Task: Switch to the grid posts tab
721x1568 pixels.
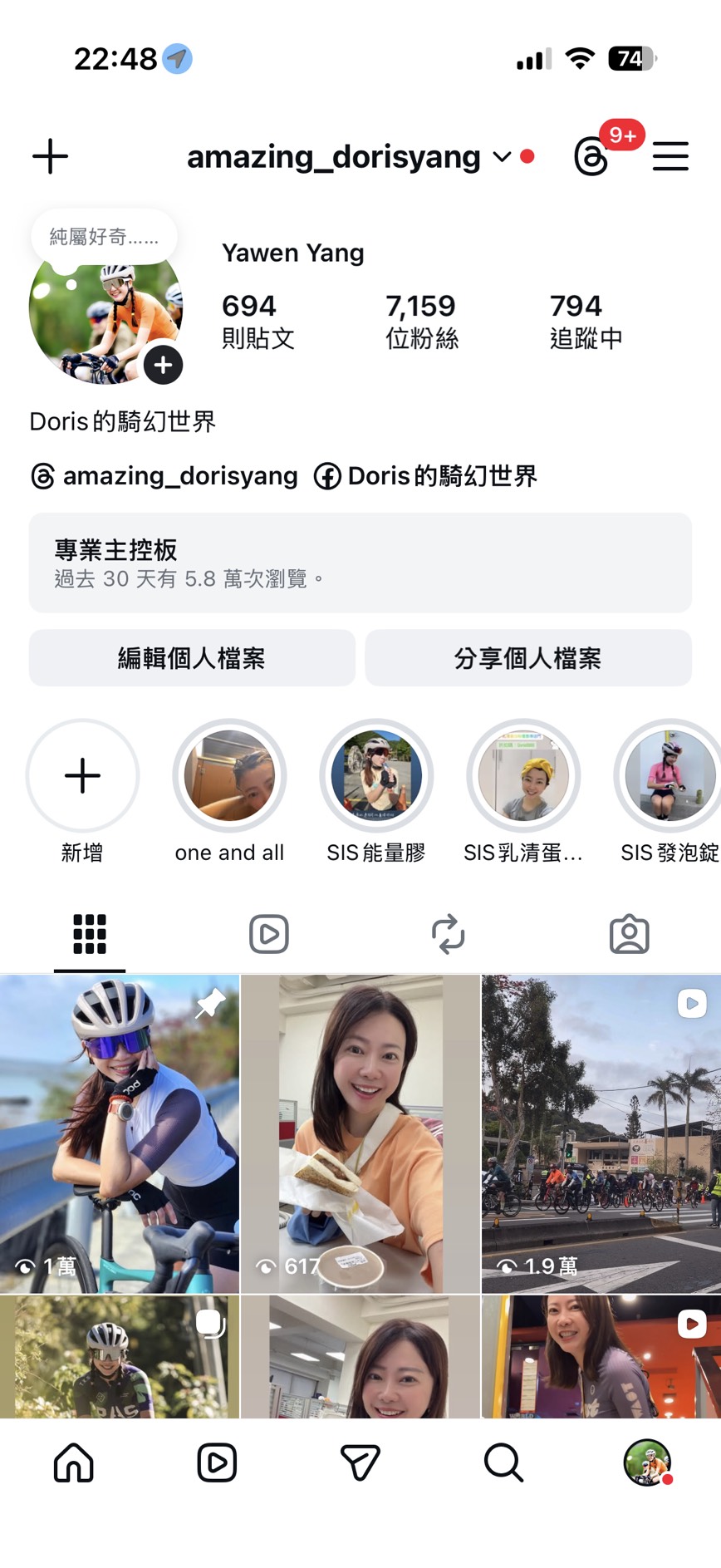Action: (89, 933)
